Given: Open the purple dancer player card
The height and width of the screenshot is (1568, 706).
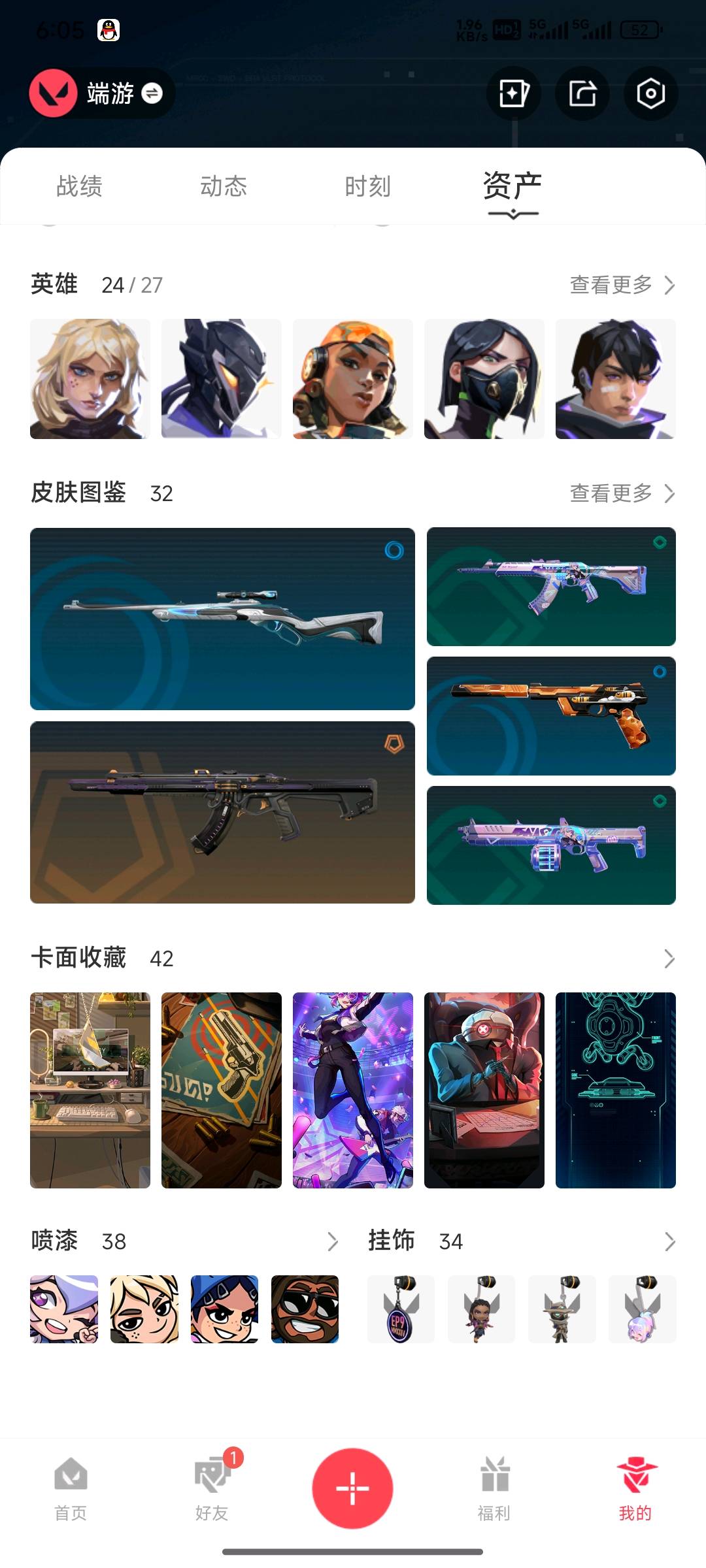Looking at the screenshot, I should click(x=353, y=1090).
